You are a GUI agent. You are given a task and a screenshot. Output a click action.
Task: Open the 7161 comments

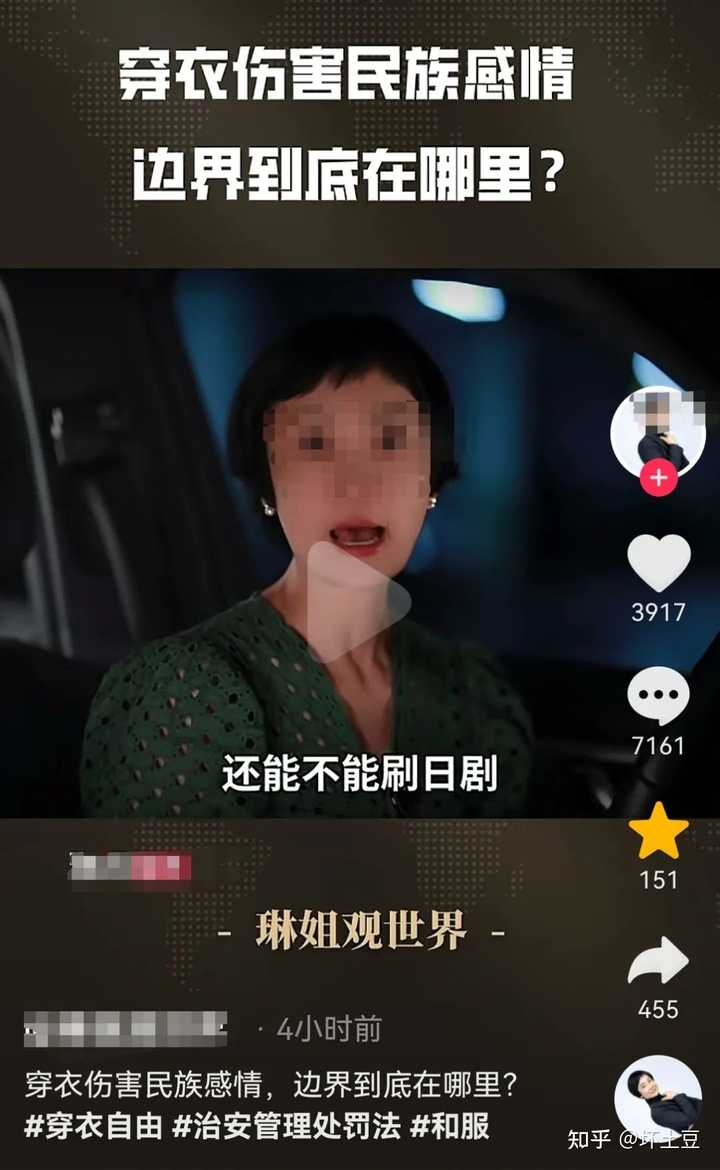pyautogui.click(x=658, y=695)
